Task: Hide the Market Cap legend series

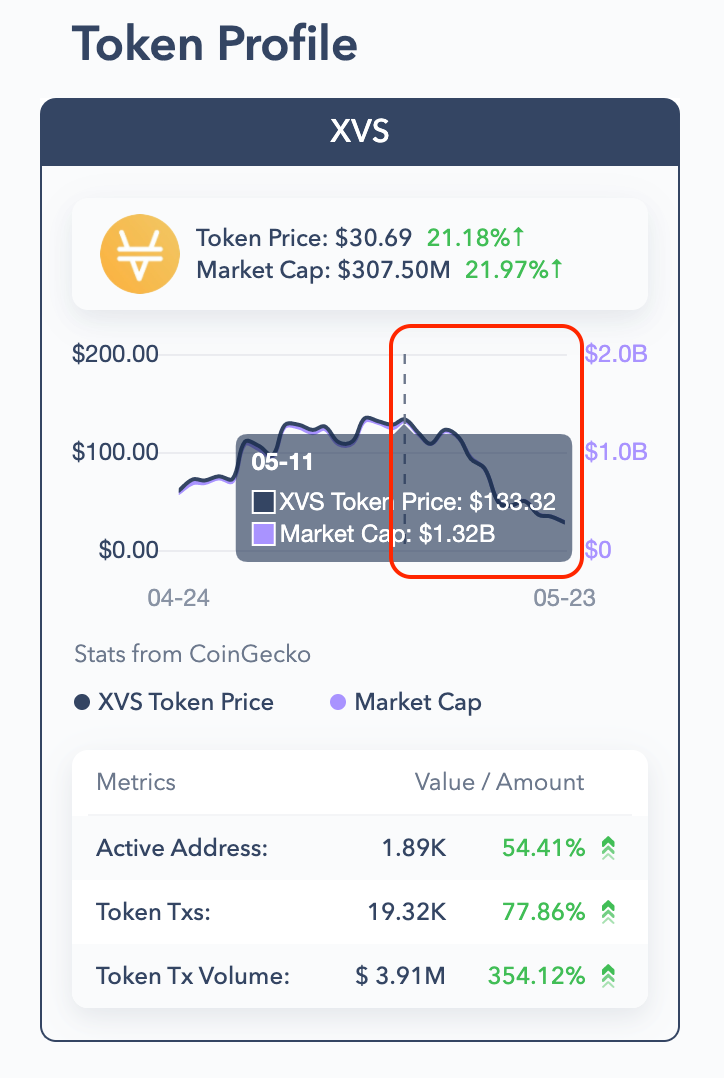Action: click(x=406, y=702)
